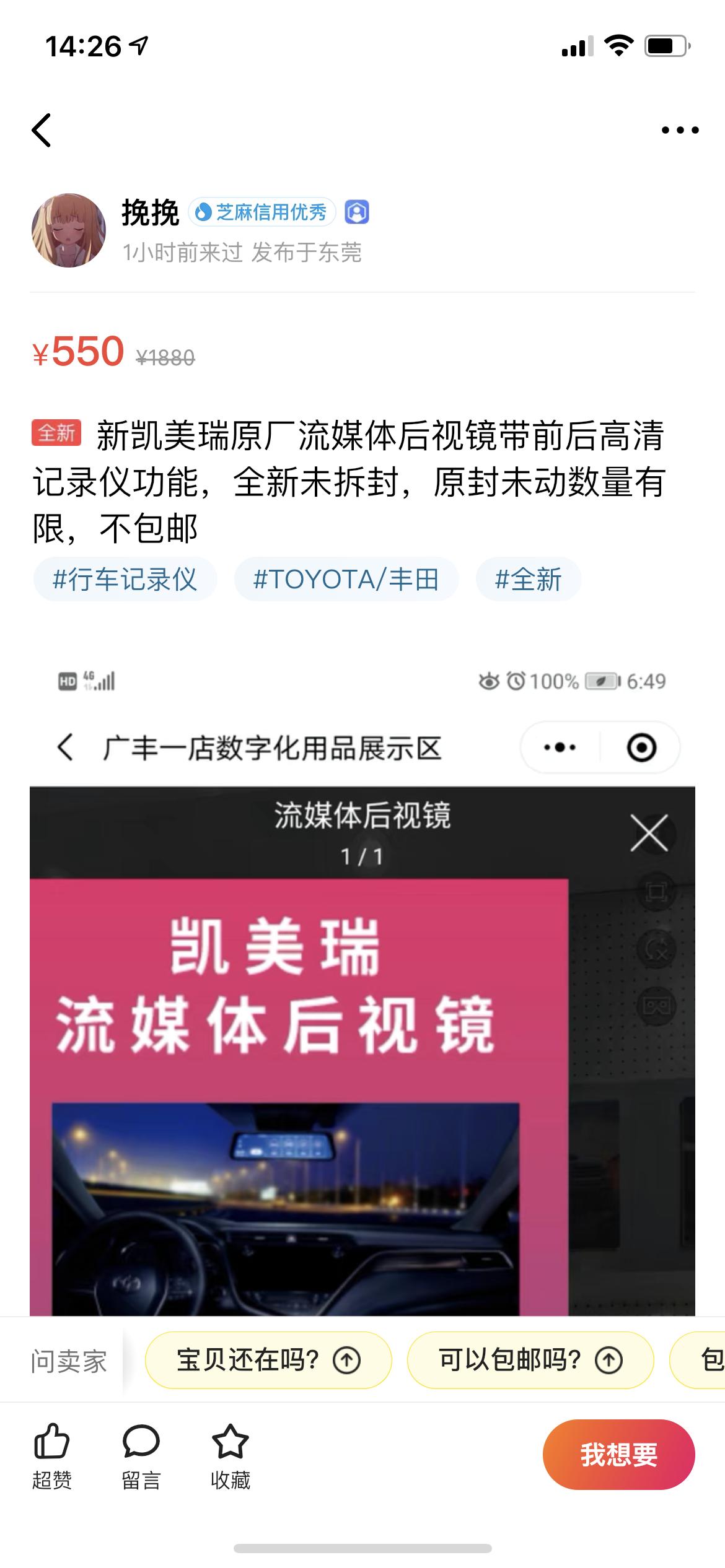Tap the 我想要 button
The width and height of the screenshot is (725, 1568).
coord(618,1454)
